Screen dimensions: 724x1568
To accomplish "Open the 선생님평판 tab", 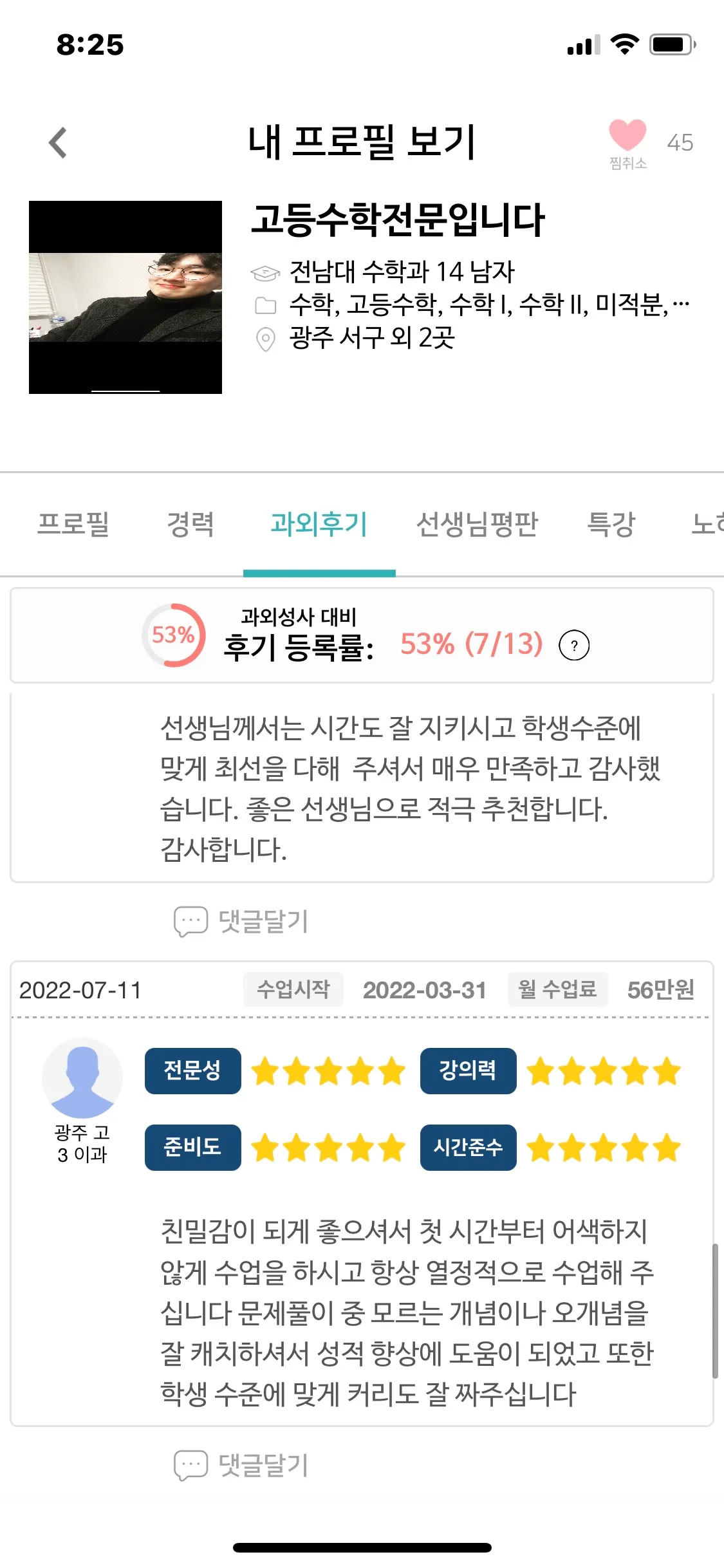I will click(477, 524).
